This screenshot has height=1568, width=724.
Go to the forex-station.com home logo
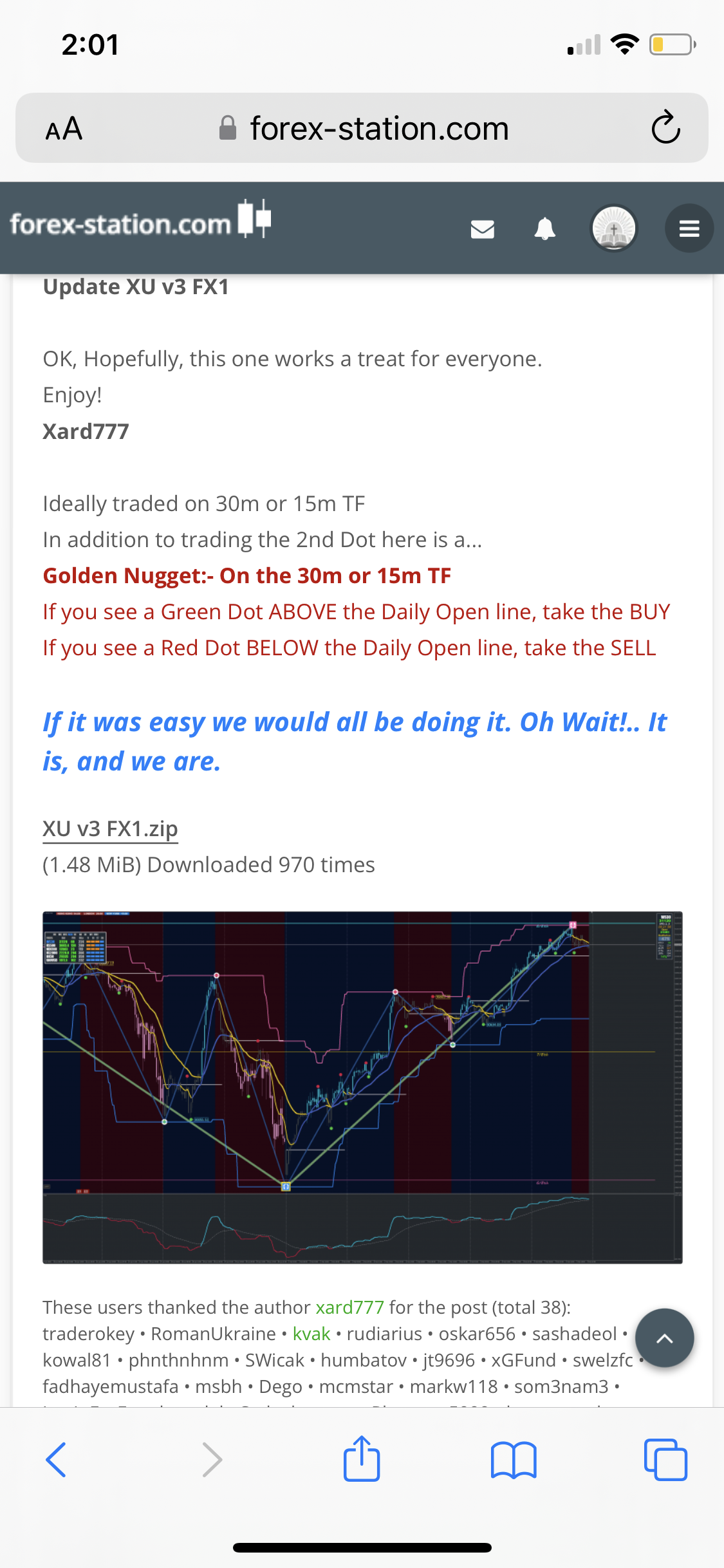tap(140, 223)
